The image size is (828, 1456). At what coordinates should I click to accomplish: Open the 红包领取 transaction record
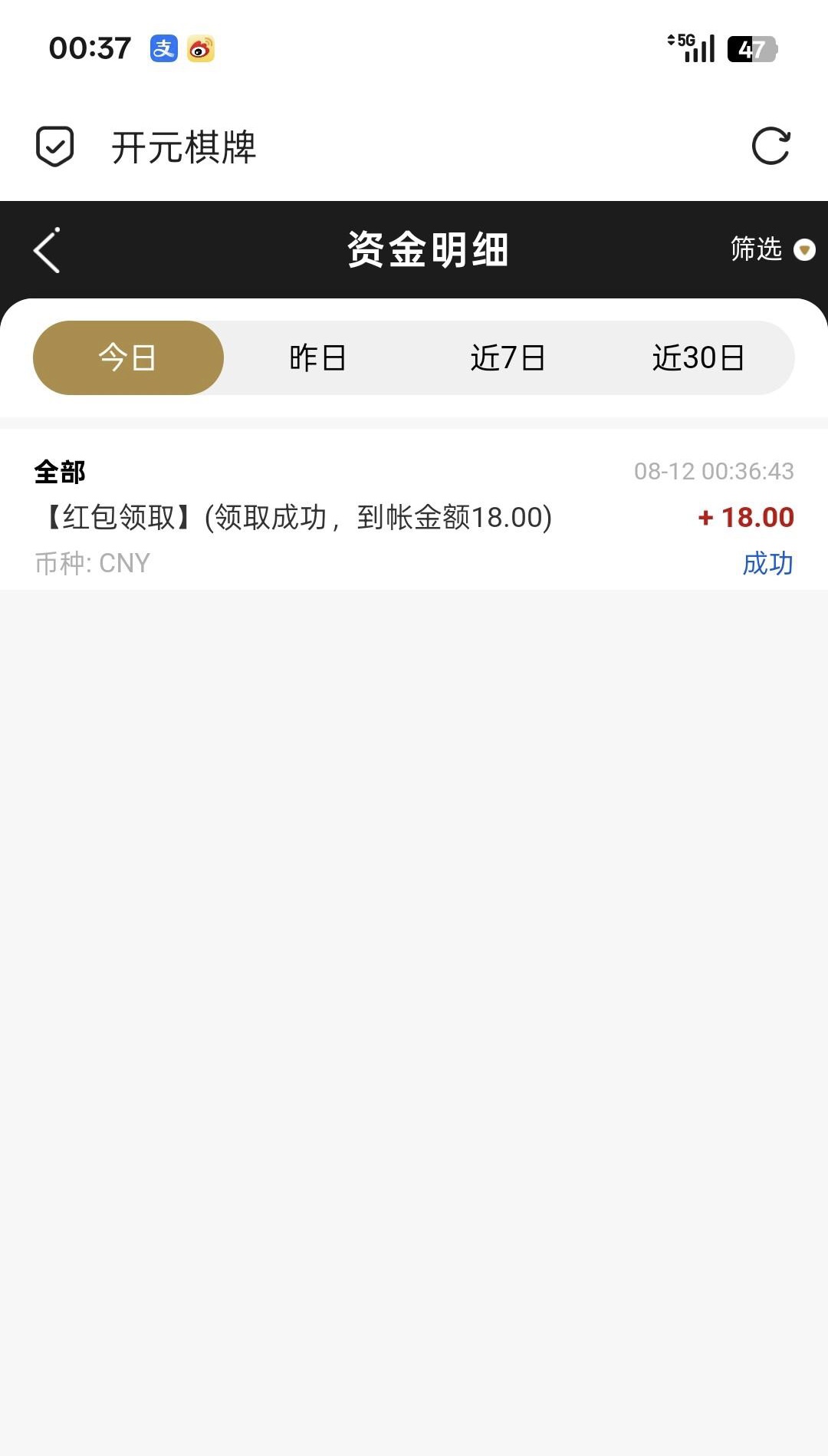414,516
